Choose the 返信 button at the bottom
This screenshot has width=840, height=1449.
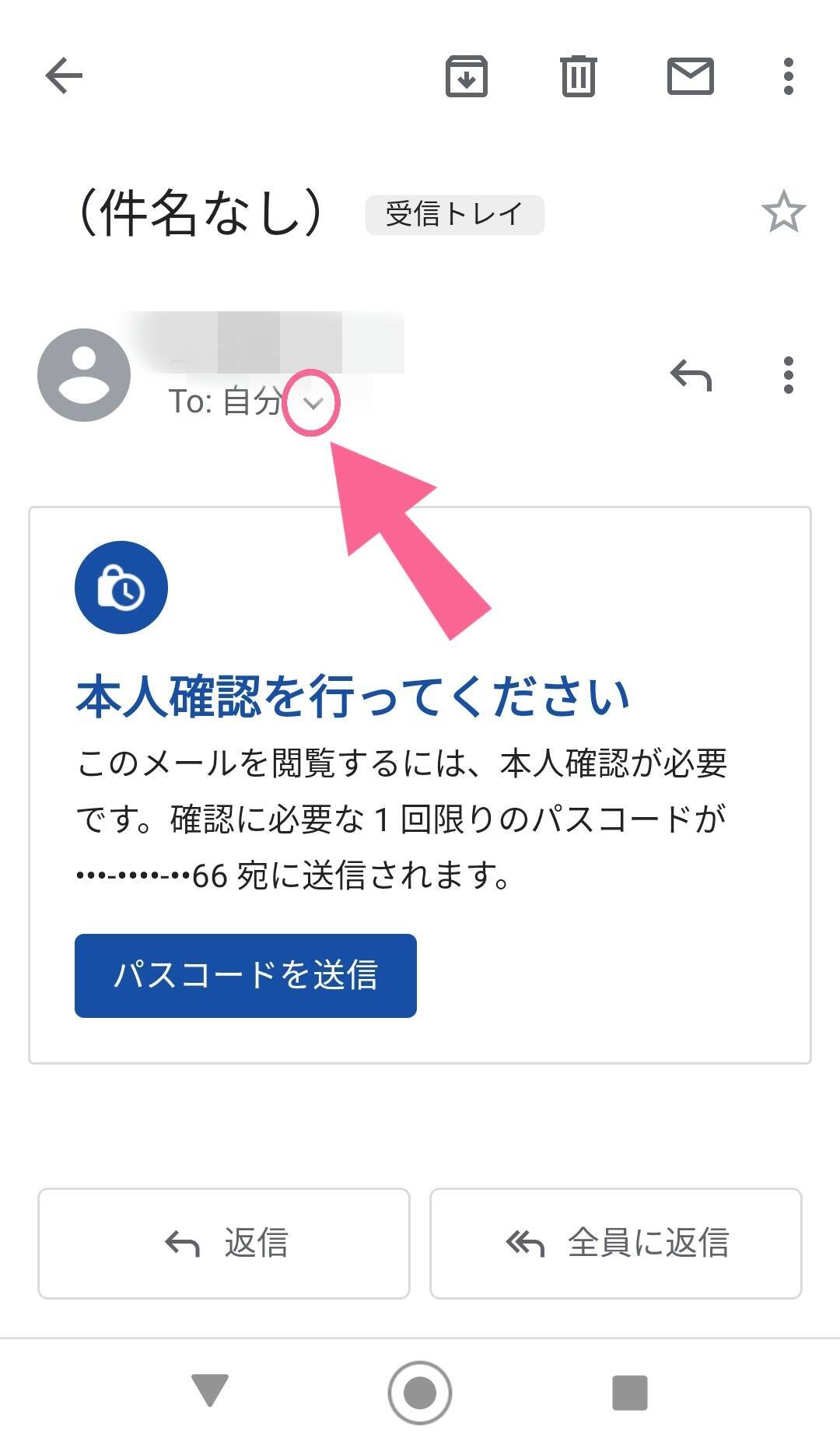click(x=224, y=1243)
